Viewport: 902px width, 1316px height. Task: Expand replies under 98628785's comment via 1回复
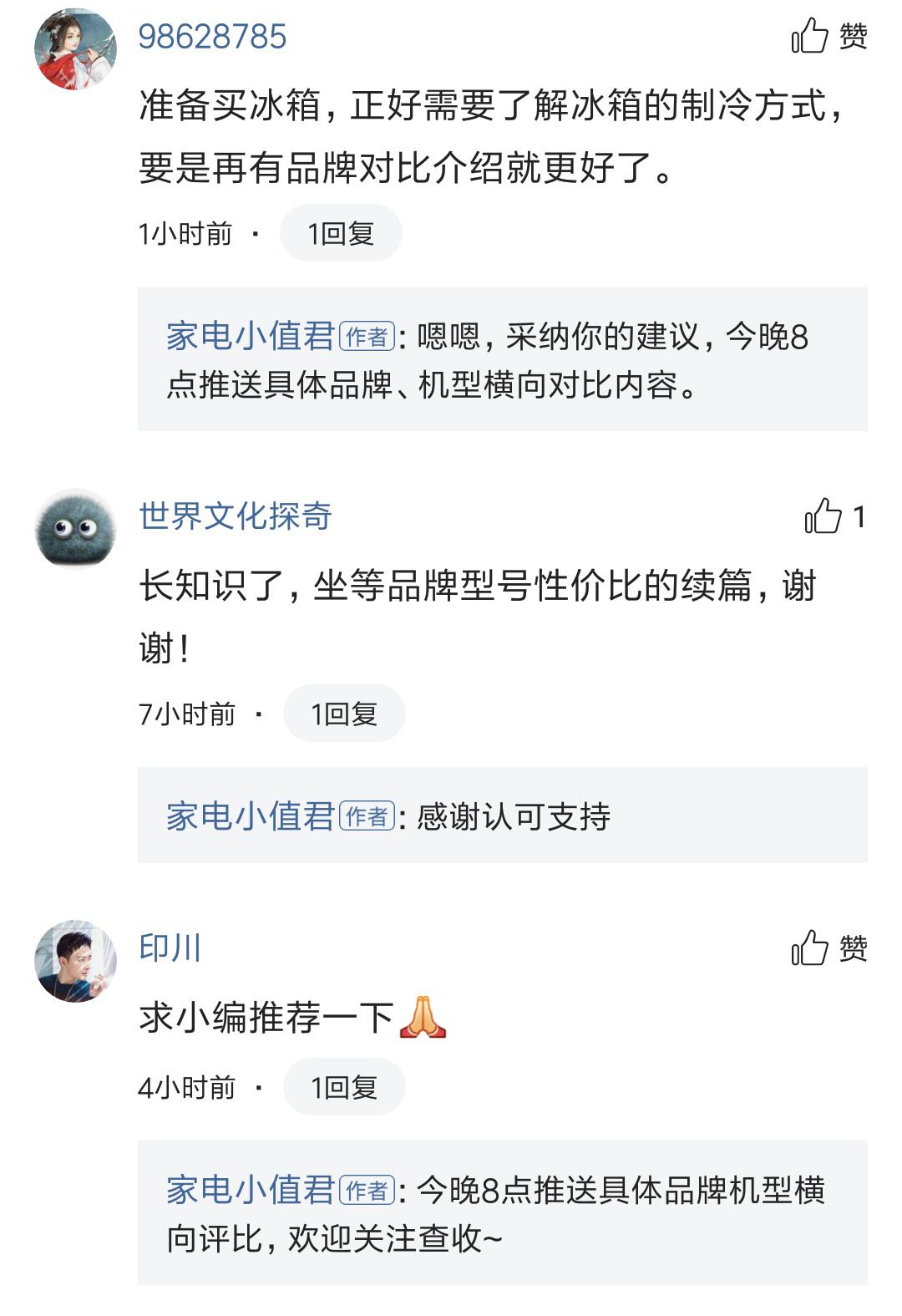click(x=342, y=236)
